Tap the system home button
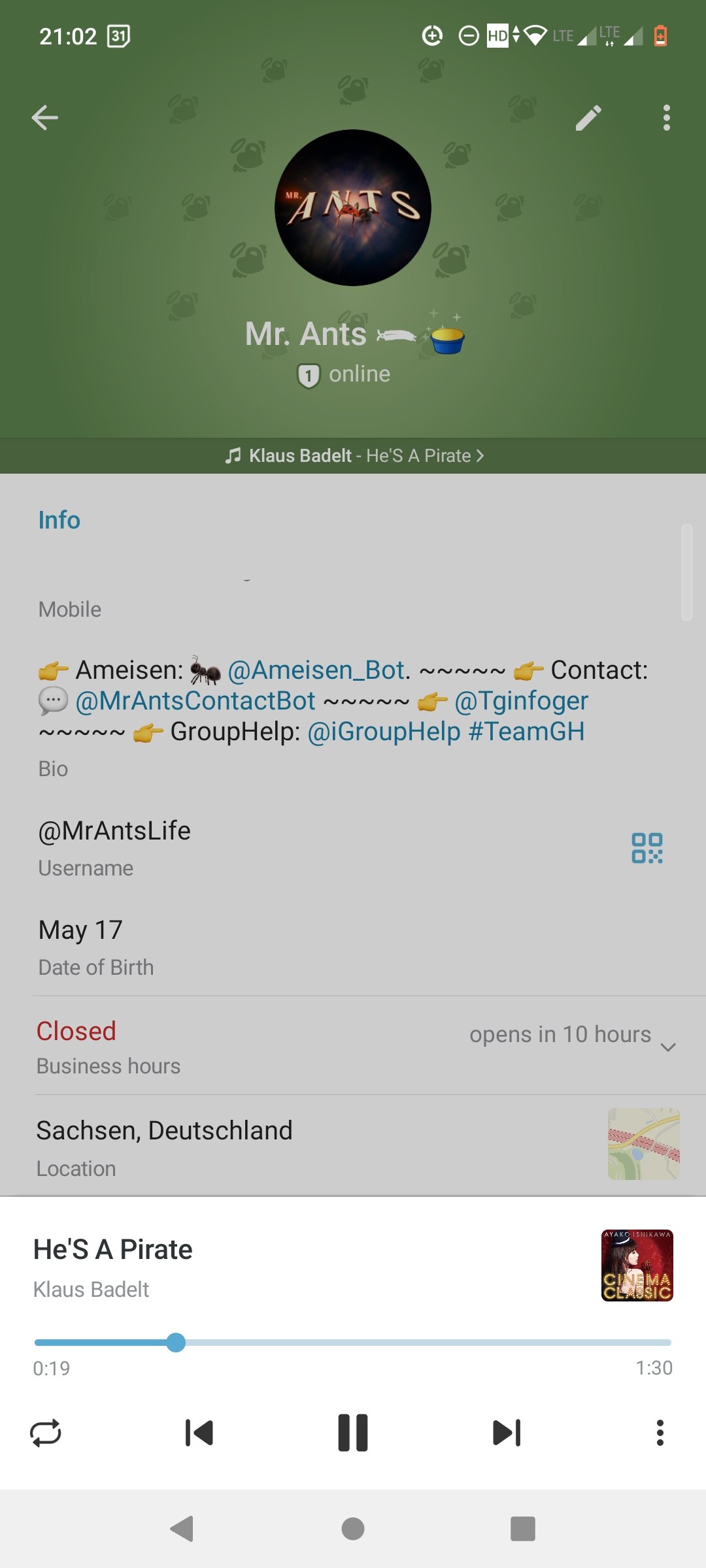This screenshot has width=706, height=1568. pyautogui.click(x=353, y=1529)
